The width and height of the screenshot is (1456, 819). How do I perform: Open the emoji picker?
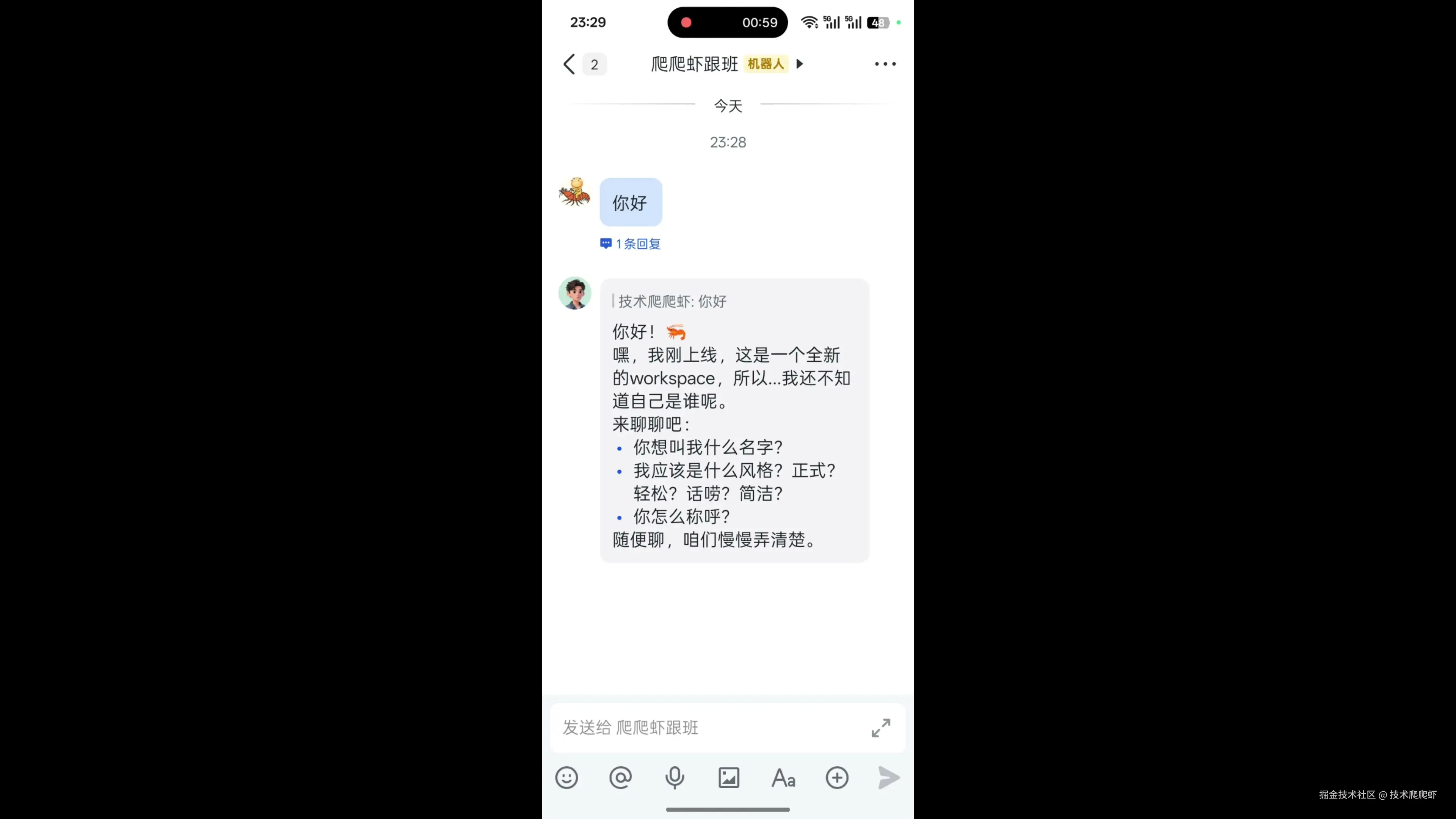coord(566,778)
